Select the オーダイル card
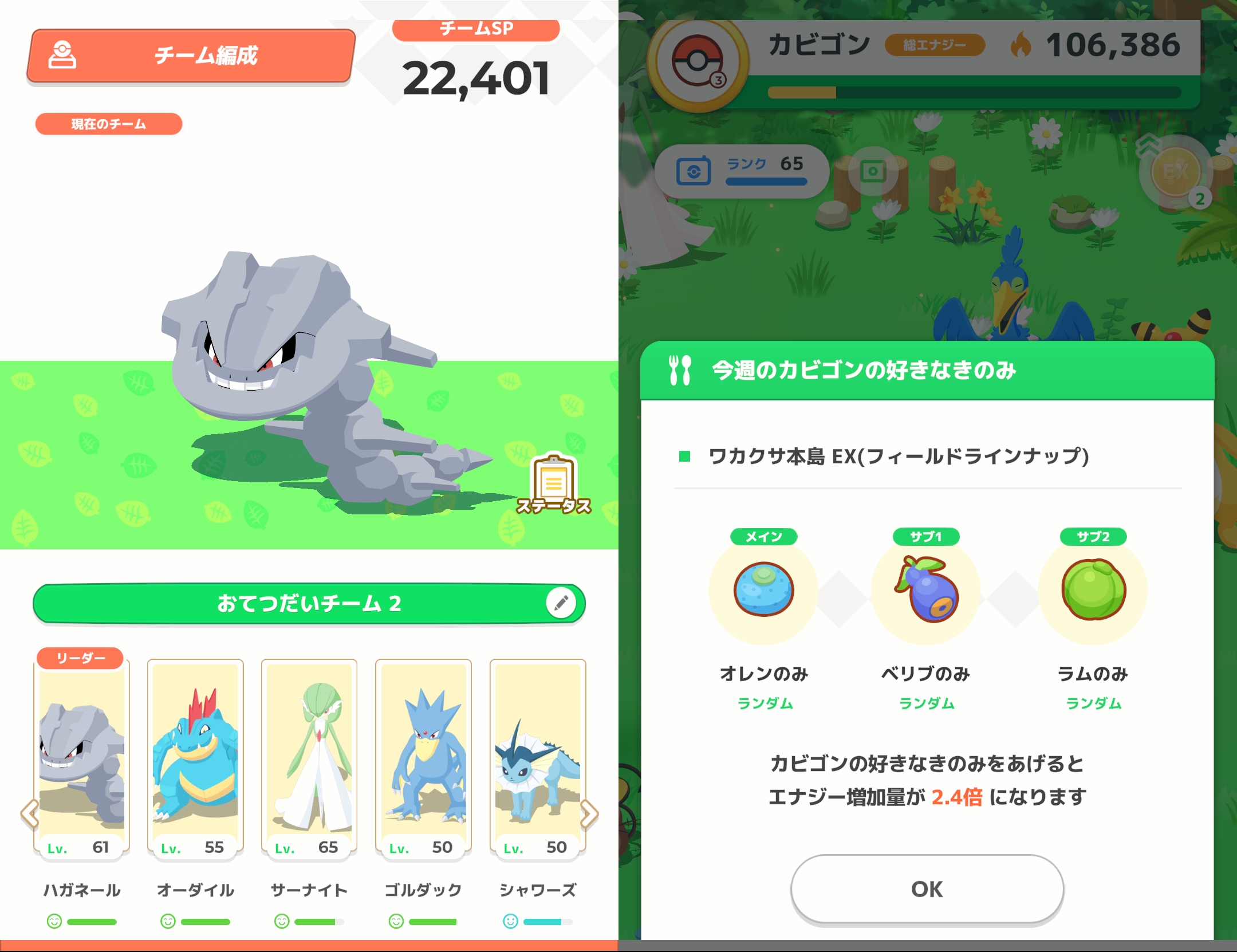This screenshot has width=1237, height=952. (x=195, y=756)
